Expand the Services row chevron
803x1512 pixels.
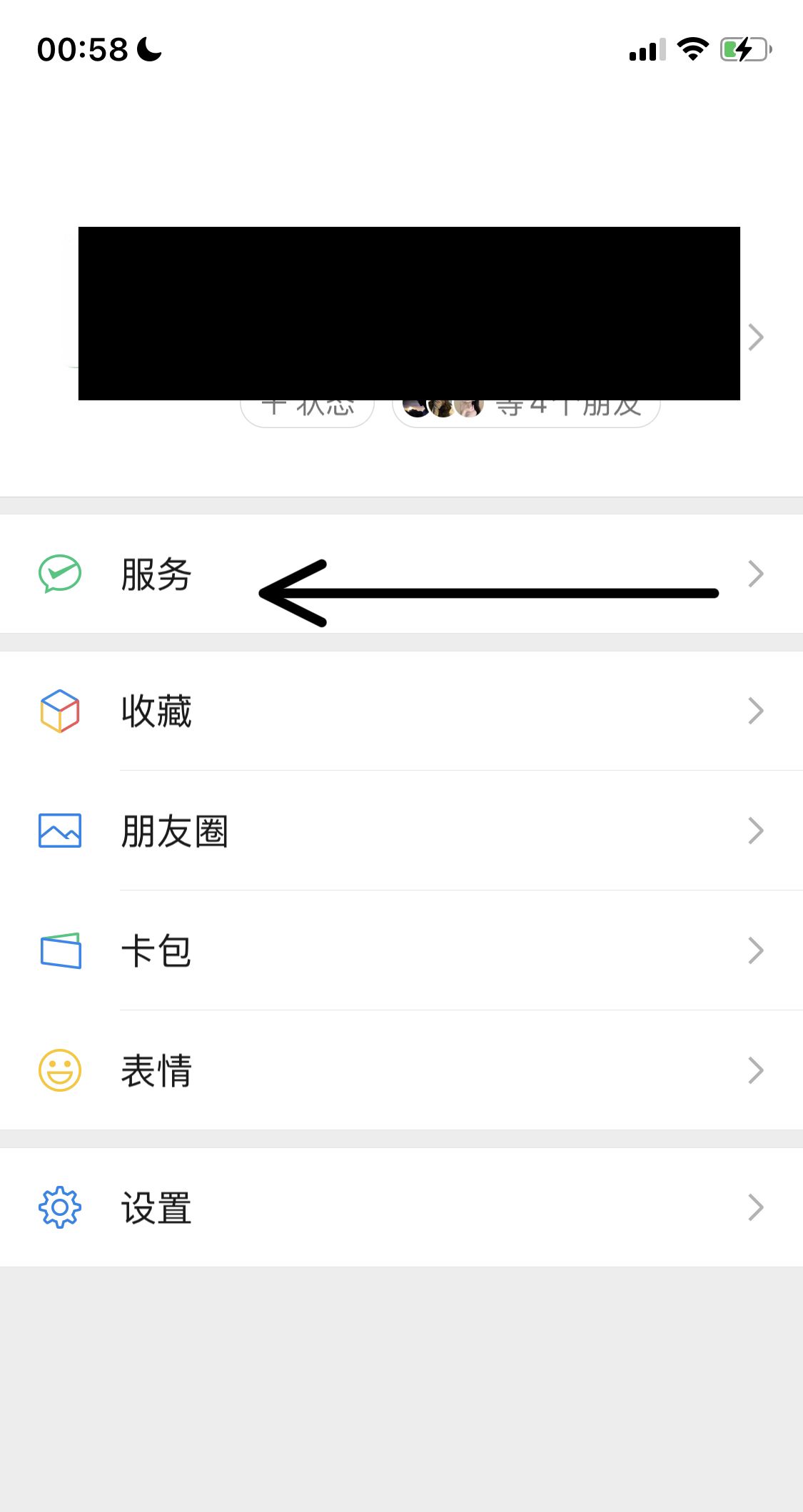(x=756, y=573)
